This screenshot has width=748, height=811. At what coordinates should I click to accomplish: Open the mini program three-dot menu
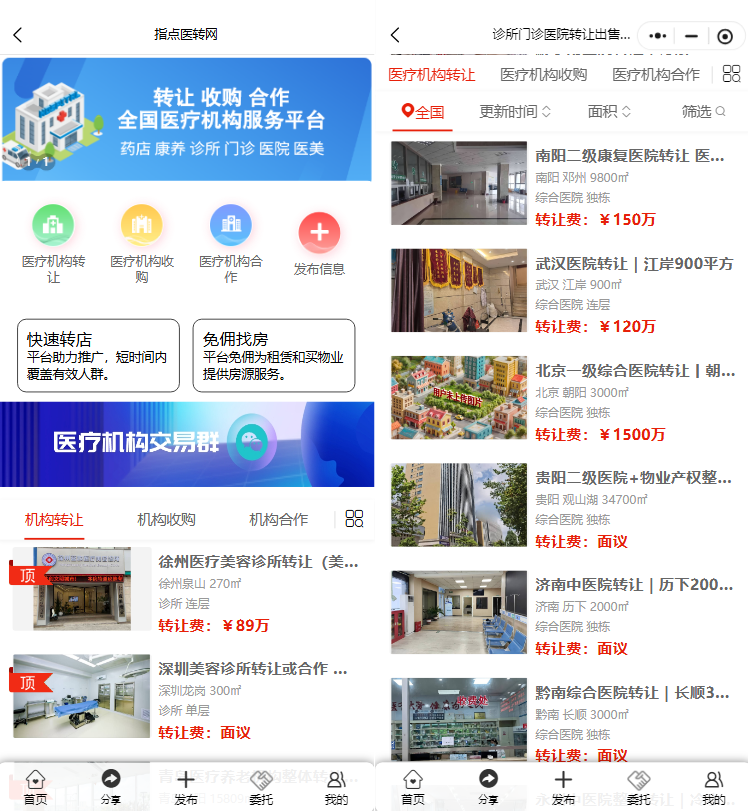[x=657, y=36]
